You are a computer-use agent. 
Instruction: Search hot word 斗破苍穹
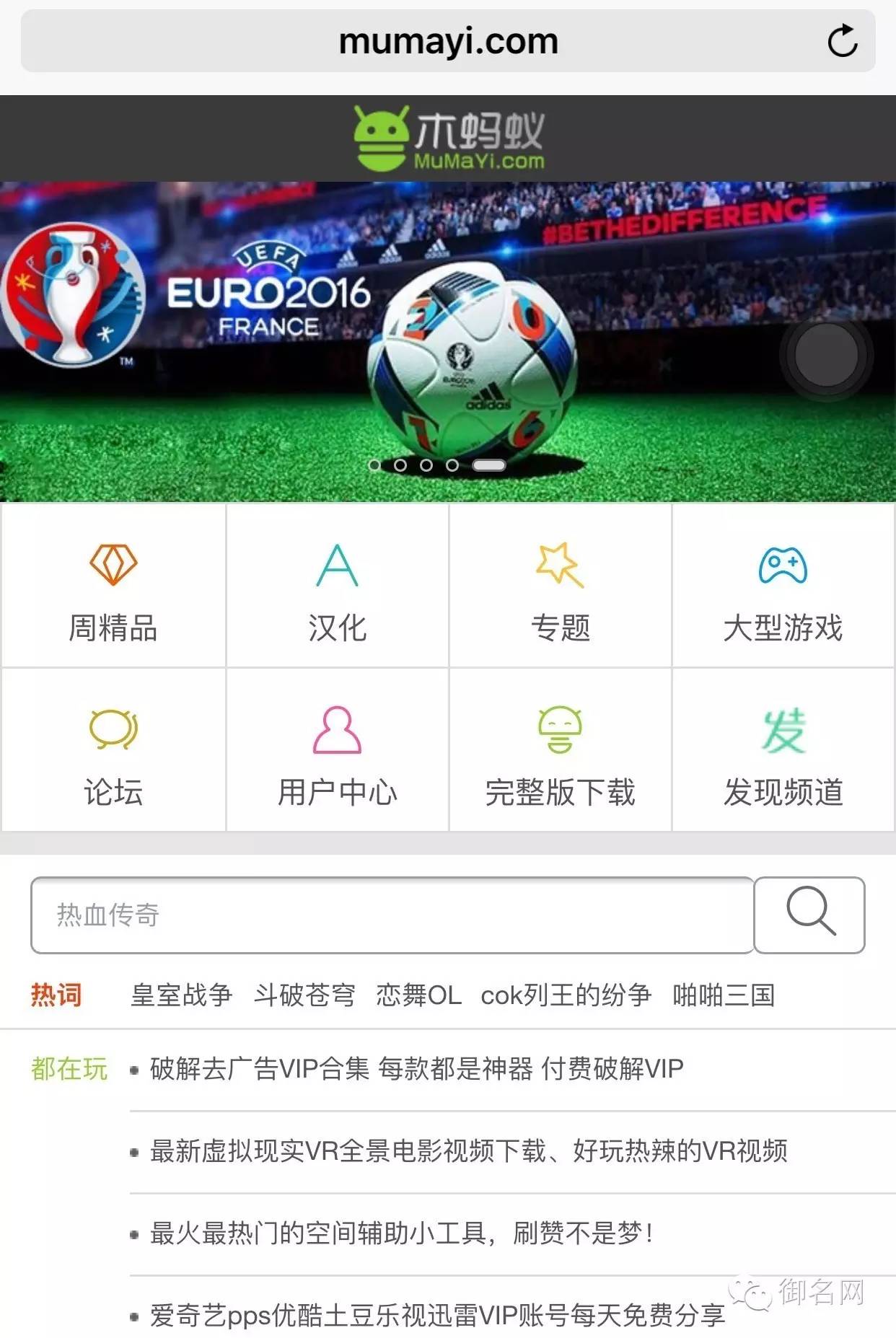pos(304,995)
